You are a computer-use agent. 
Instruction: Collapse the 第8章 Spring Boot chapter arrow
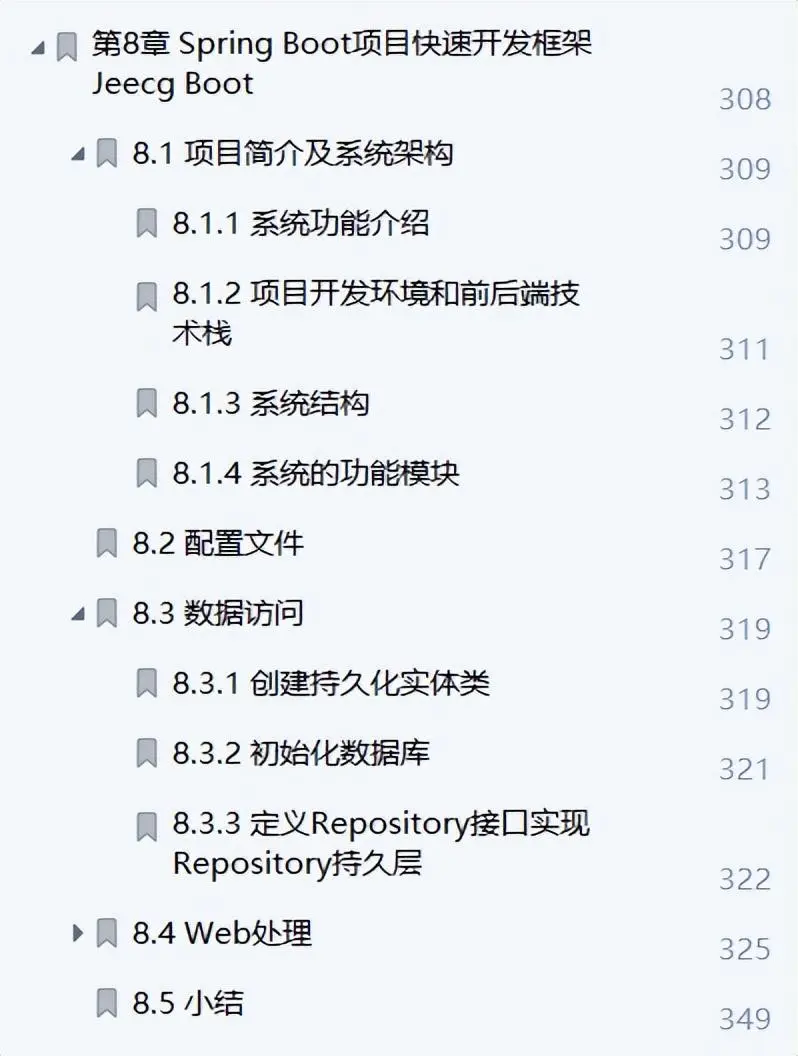point(37,47)
